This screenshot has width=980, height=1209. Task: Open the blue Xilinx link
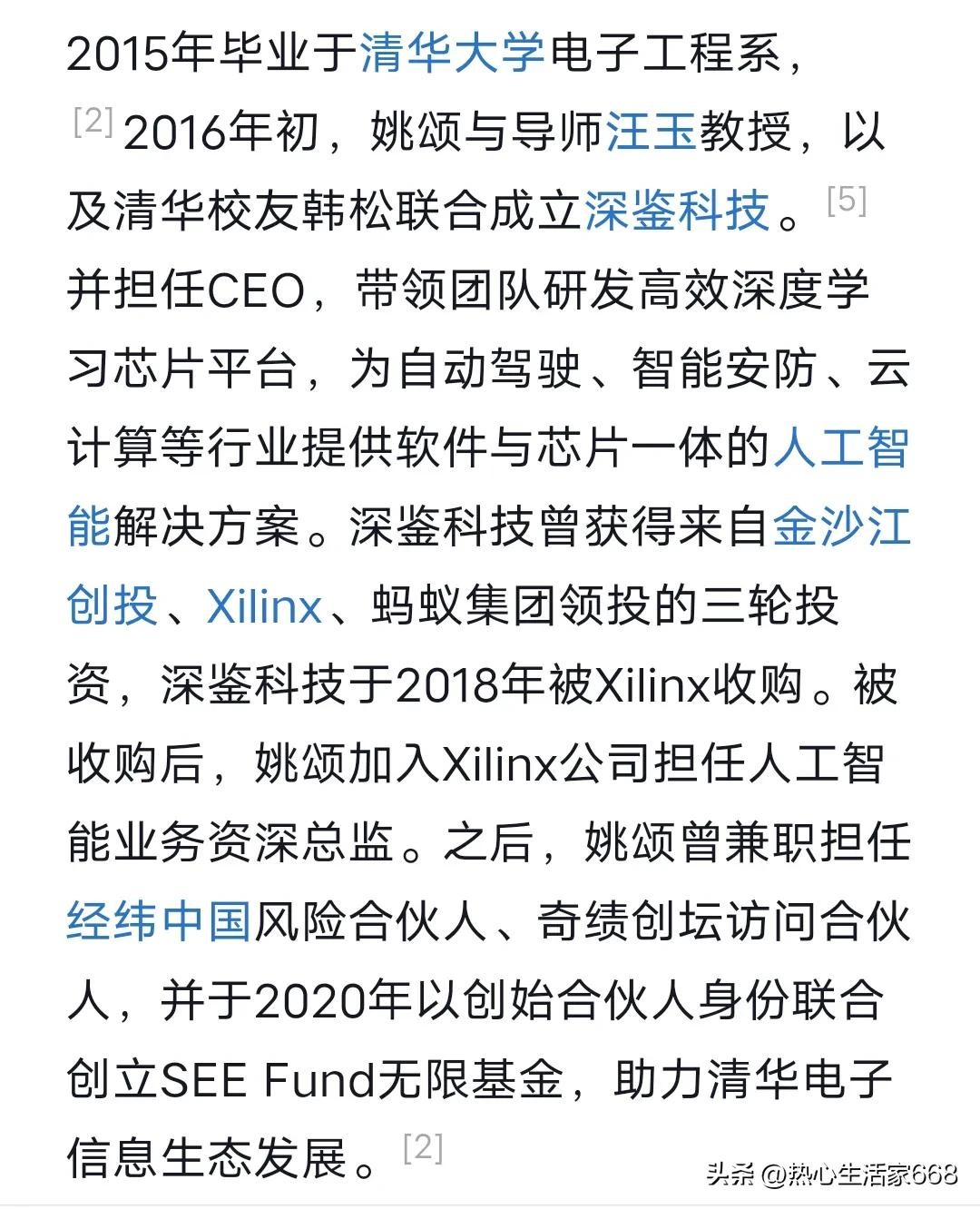point(264,606)
